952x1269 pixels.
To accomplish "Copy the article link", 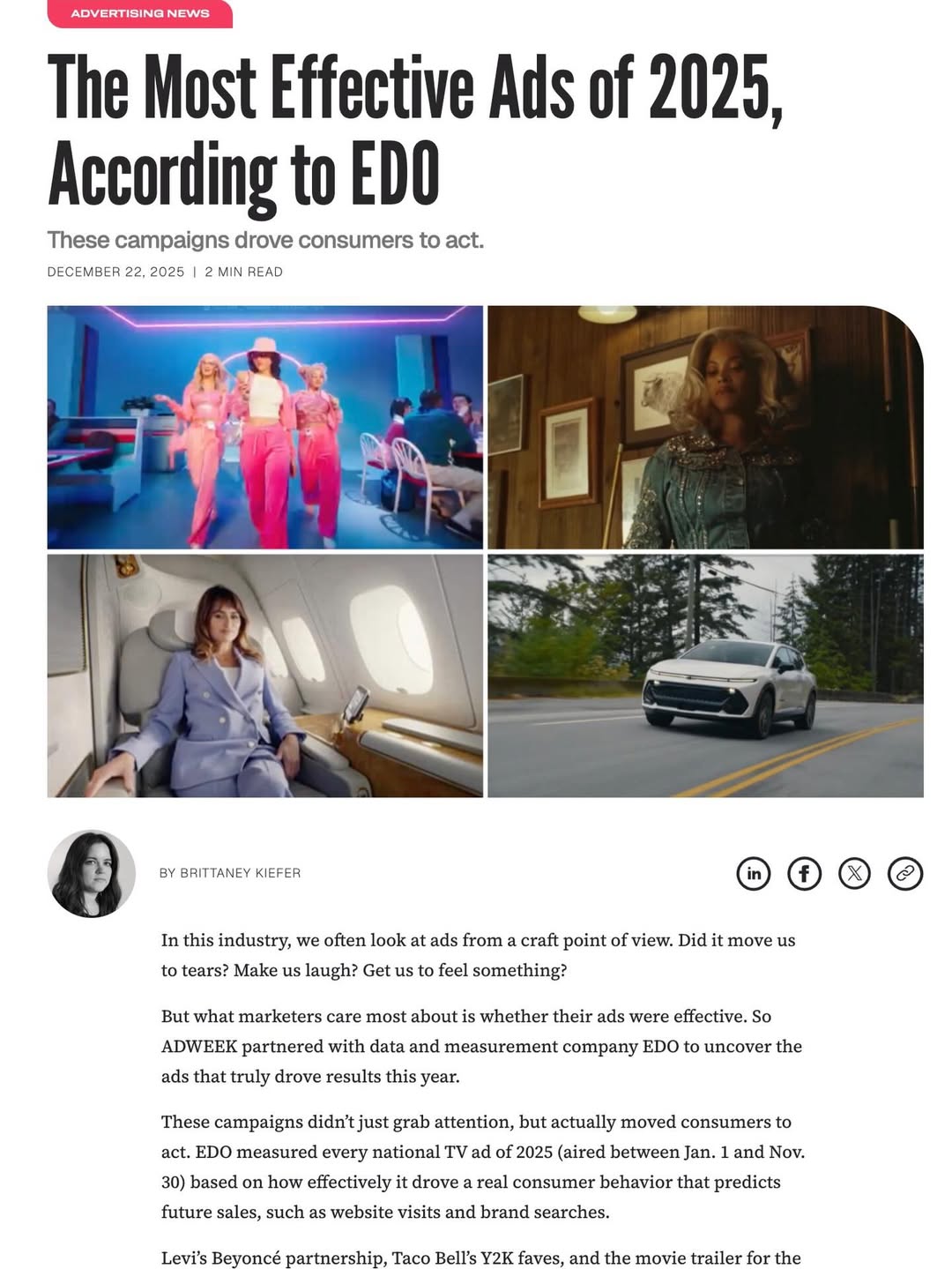I will coord(904,873).
